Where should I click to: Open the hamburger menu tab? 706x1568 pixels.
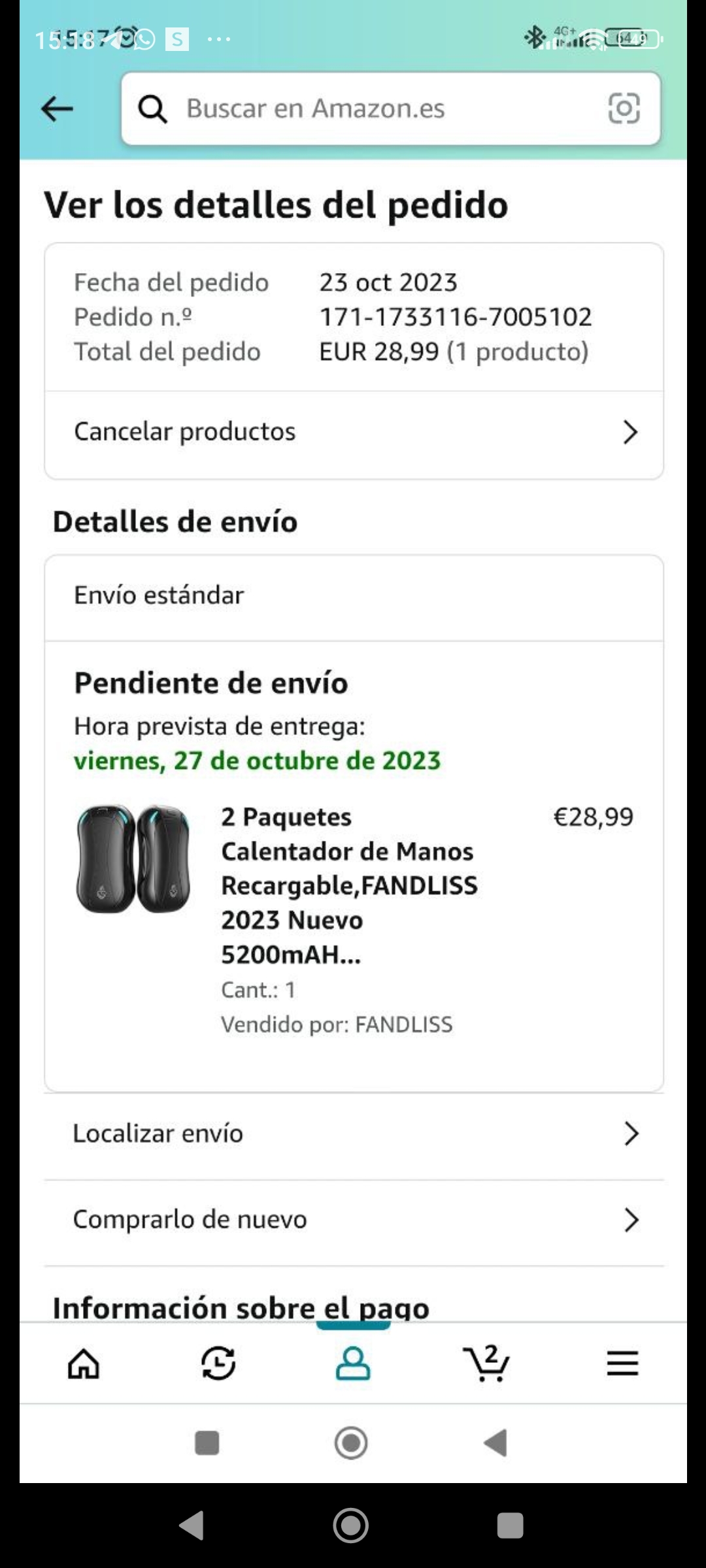tap(622, 1364)
